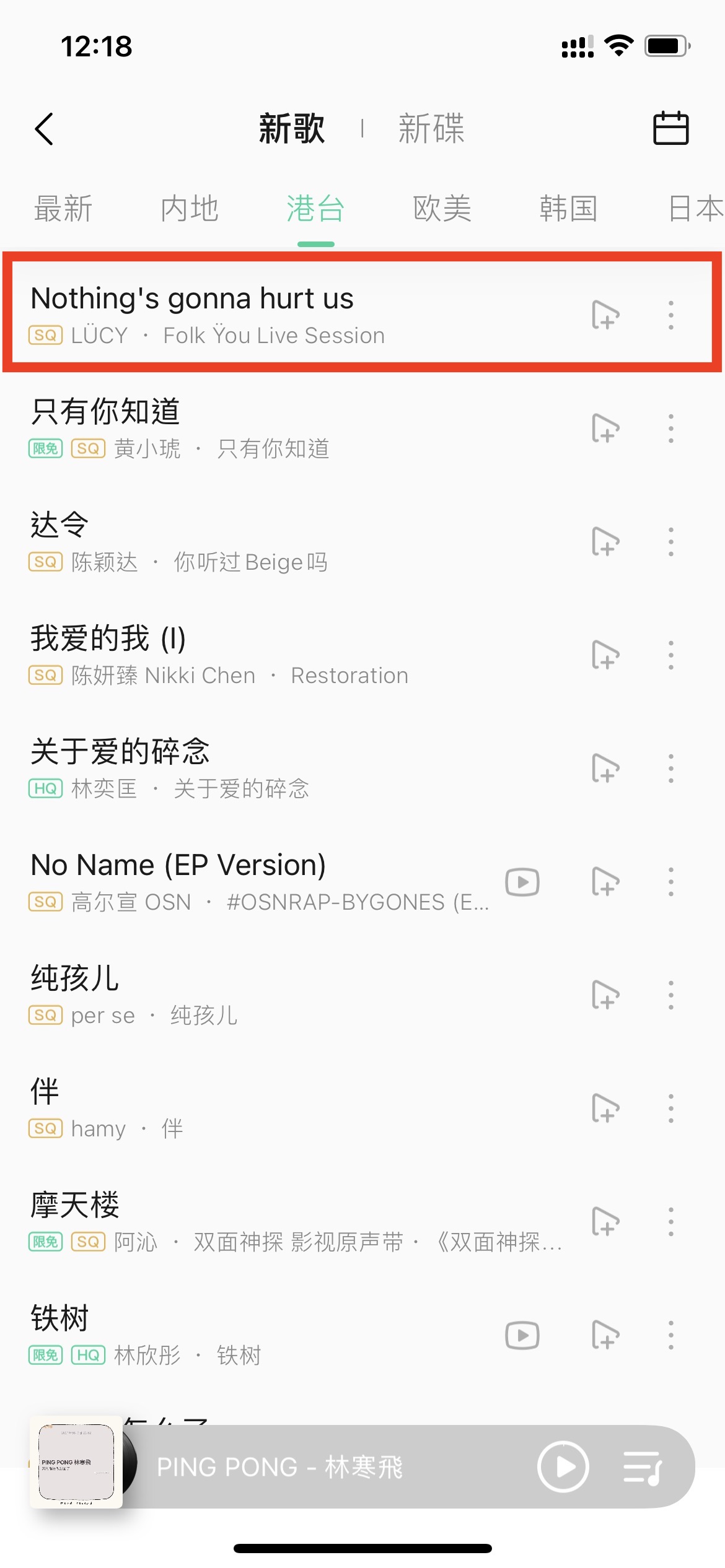Switch to the 新碟 tab

tap(431, 129)
